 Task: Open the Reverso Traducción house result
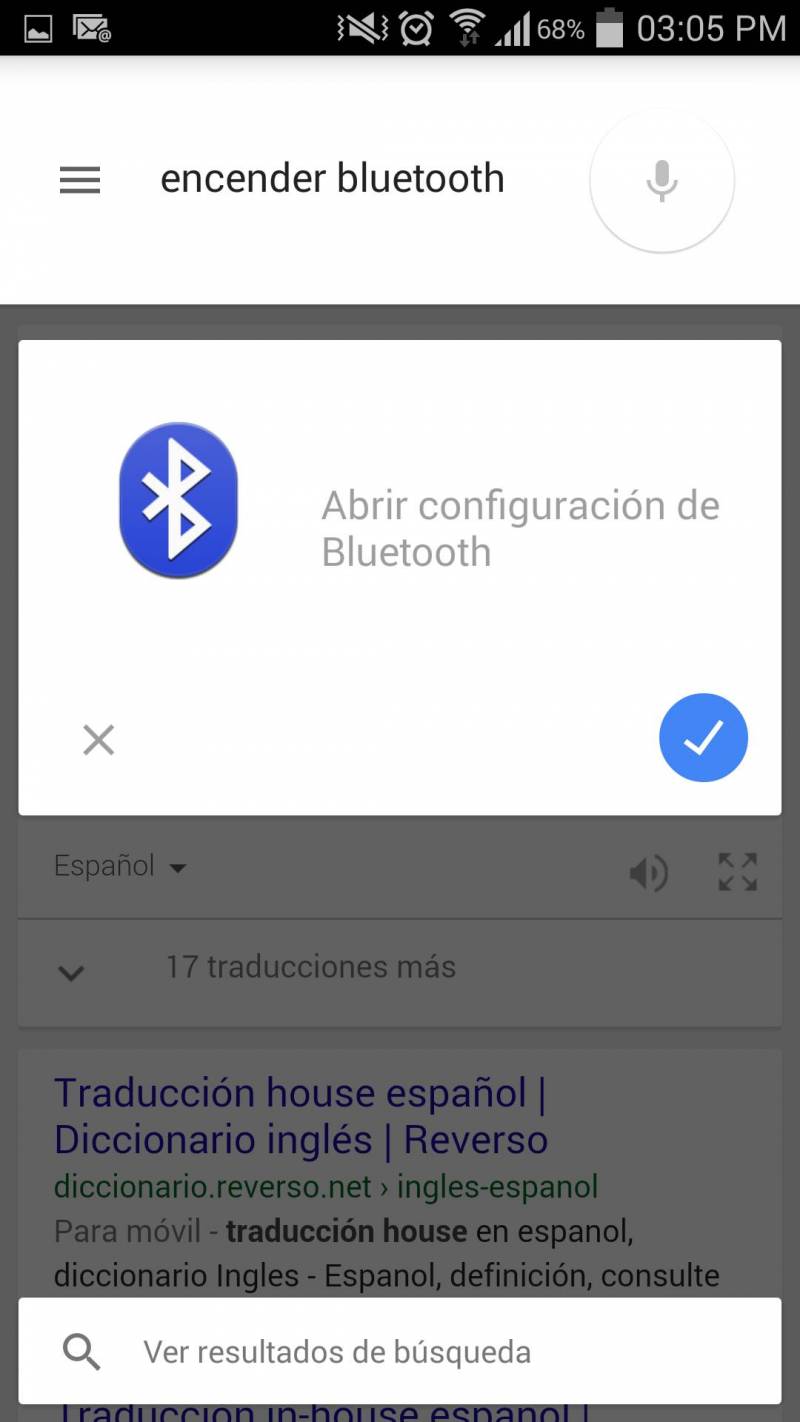coord(301,1116)
